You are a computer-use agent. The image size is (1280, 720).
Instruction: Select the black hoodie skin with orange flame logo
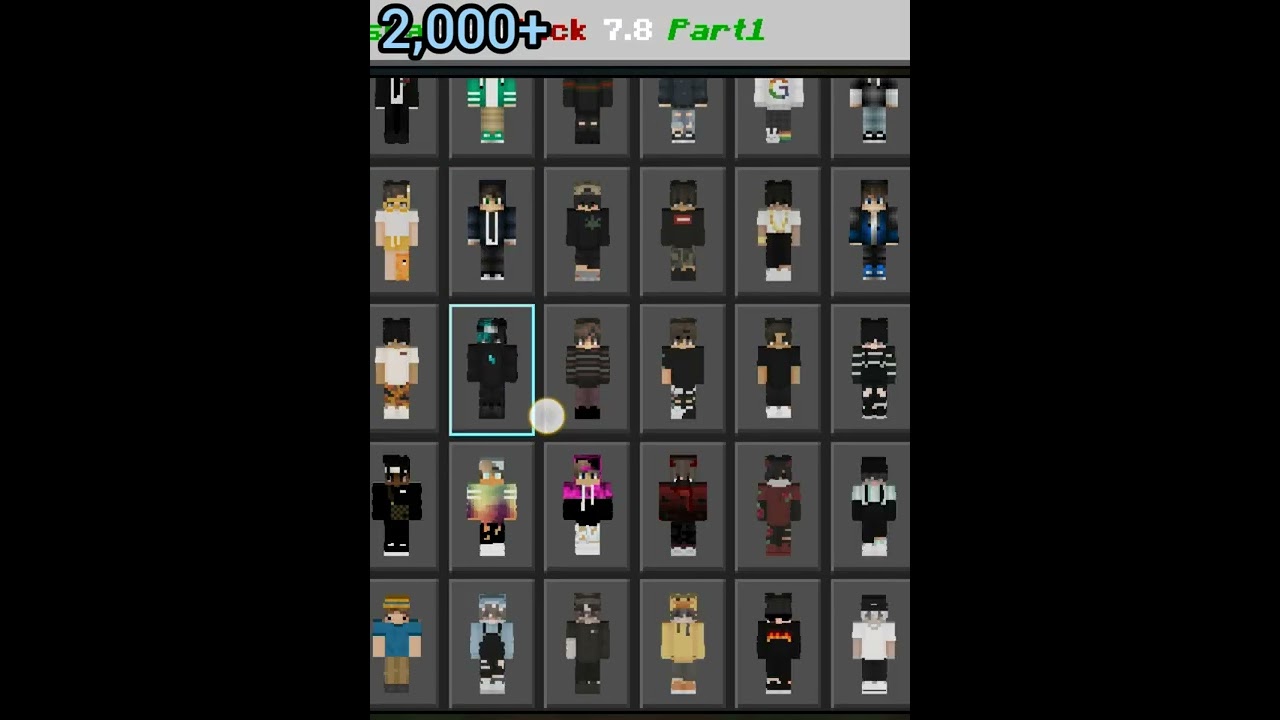coord(778,644)
